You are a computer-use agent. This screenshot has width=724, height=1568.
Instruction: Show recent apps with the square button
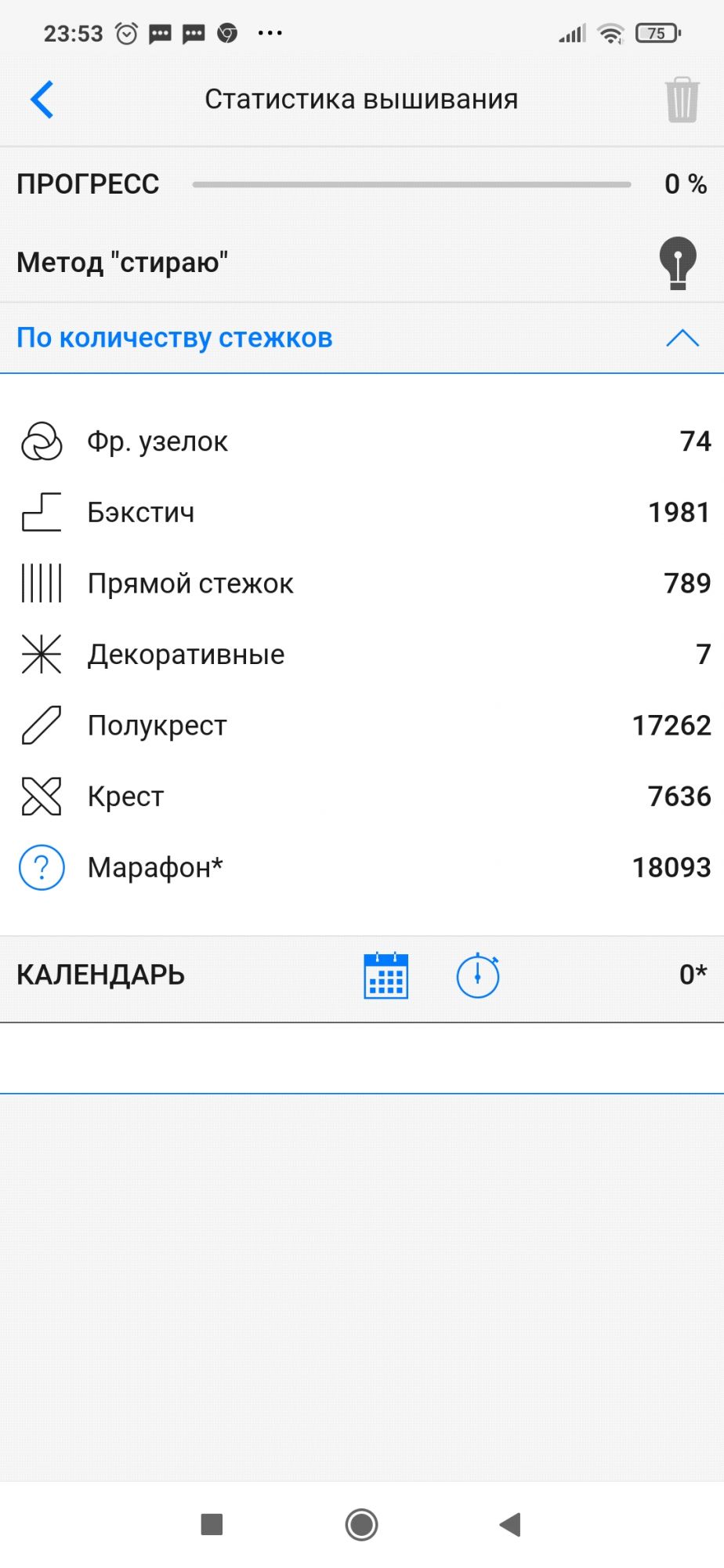[212, 1524]
